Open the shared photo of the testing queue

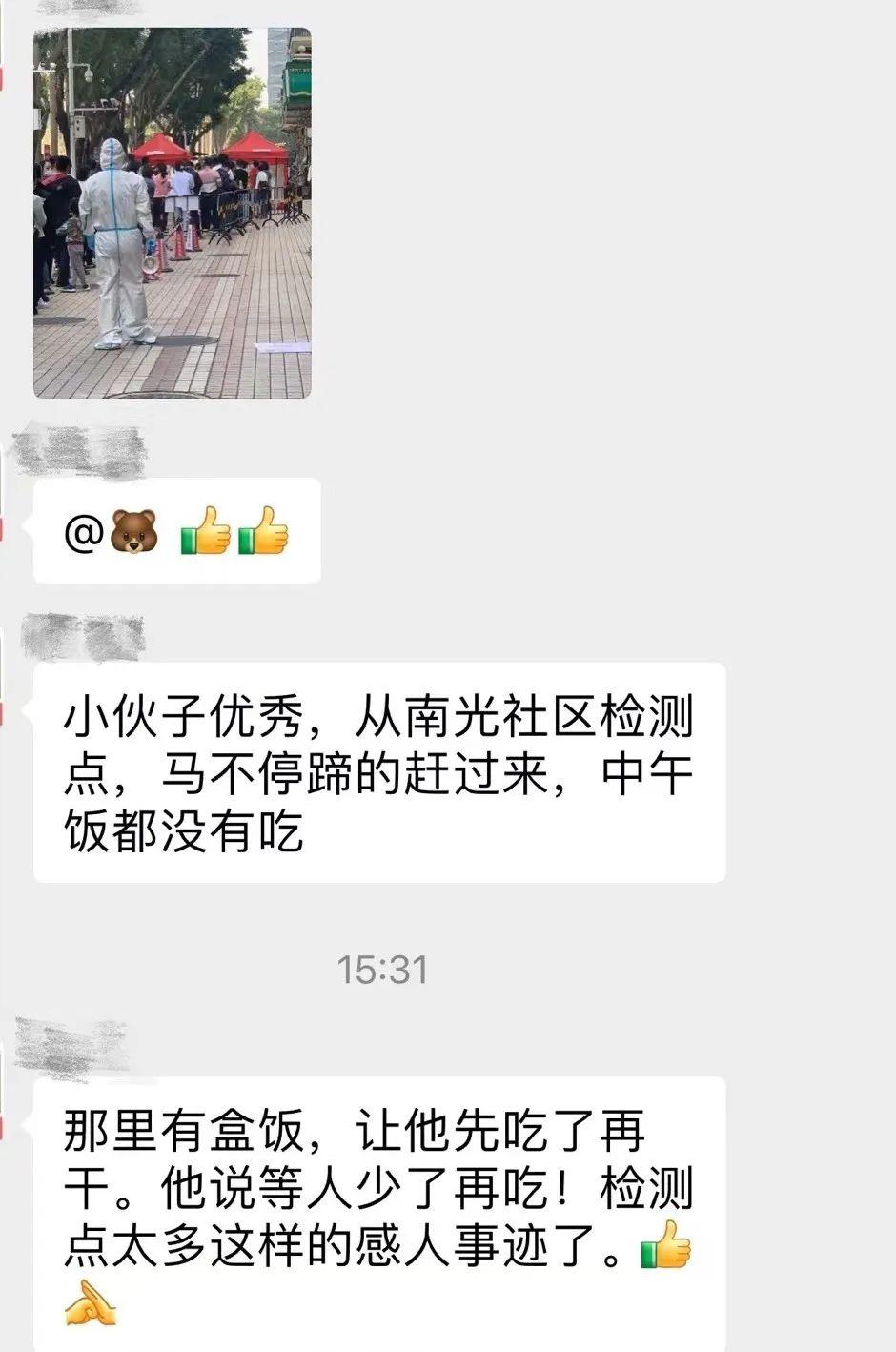pyautogui.click(x=173, y=213)
